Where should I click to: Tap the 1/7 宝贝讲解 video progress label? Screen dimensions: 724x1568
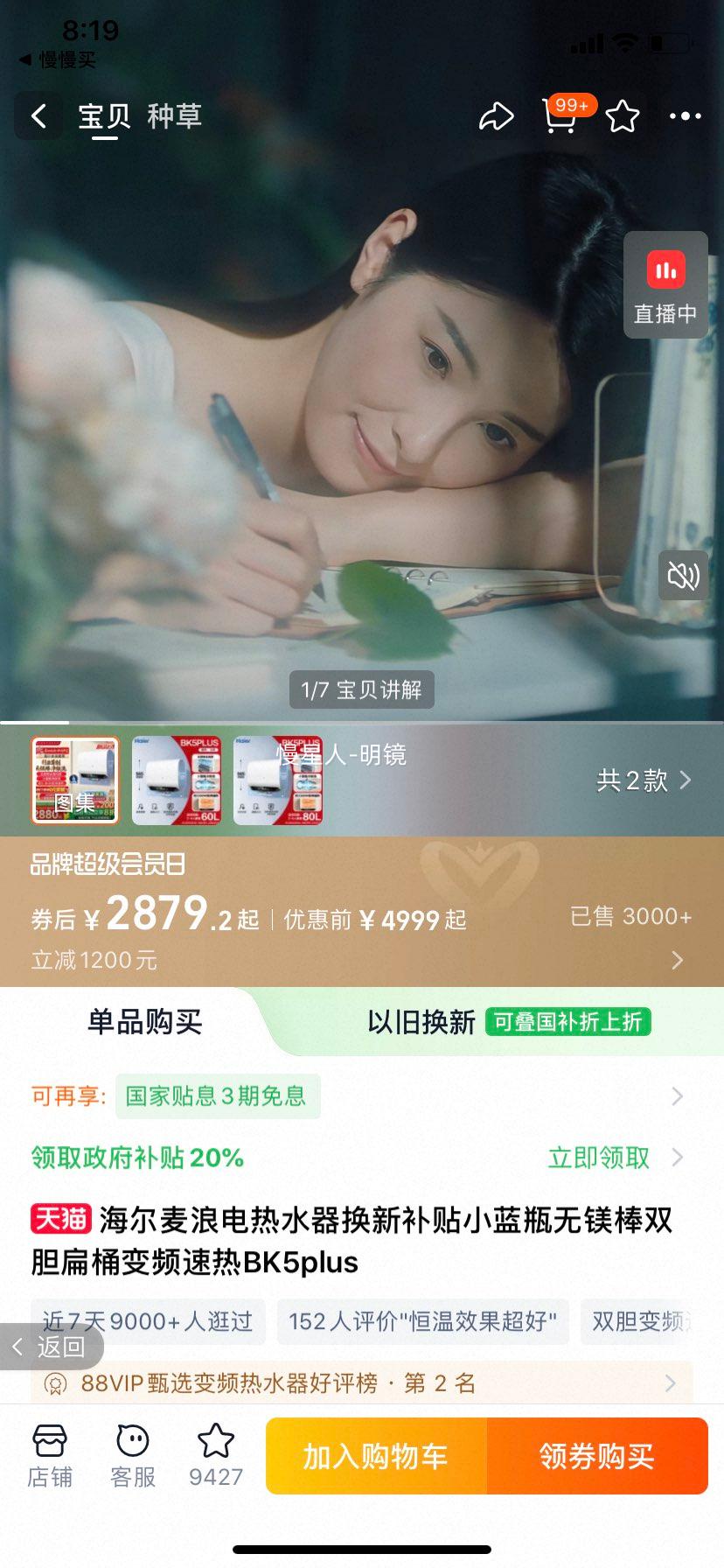361,689
